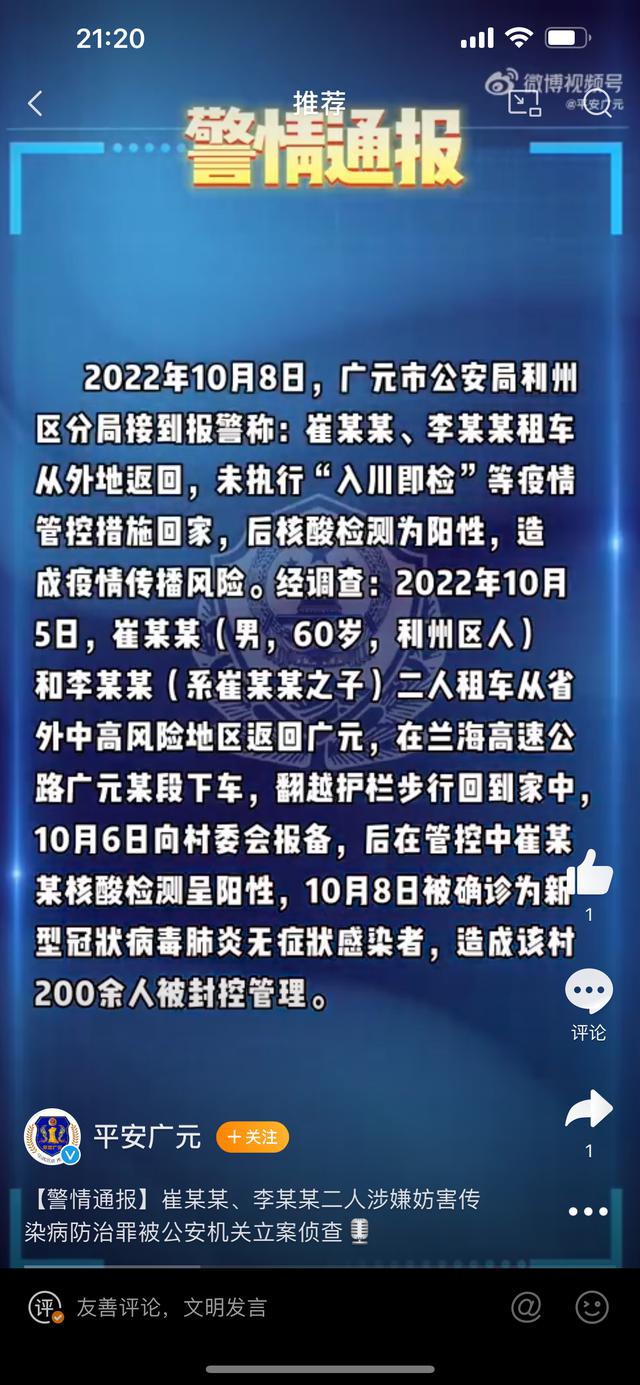Mention someone with the @ icon
The image size is (640, 1385).
pos(526,1307)
